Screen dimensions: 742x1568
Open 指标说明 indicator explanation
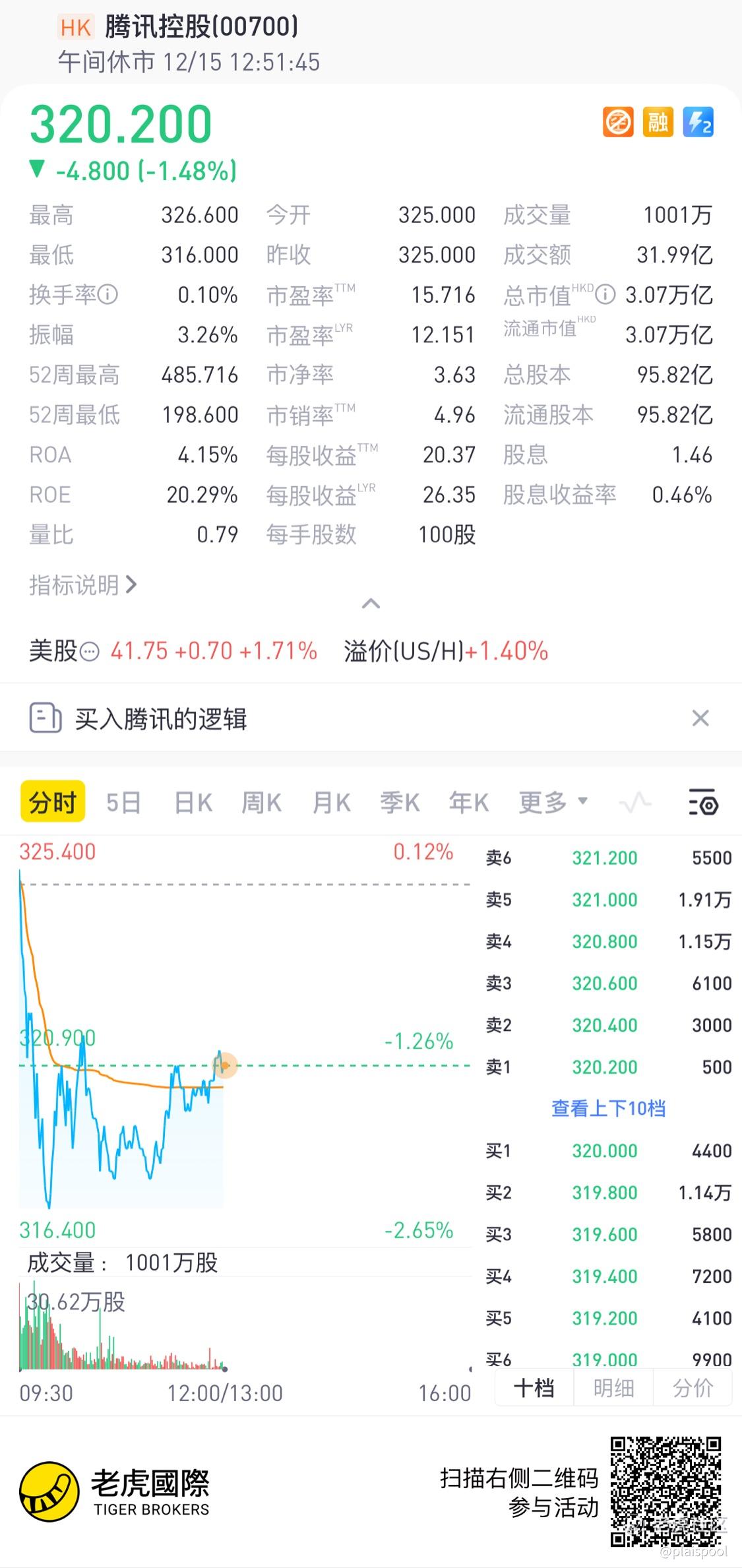coord(83,585)
